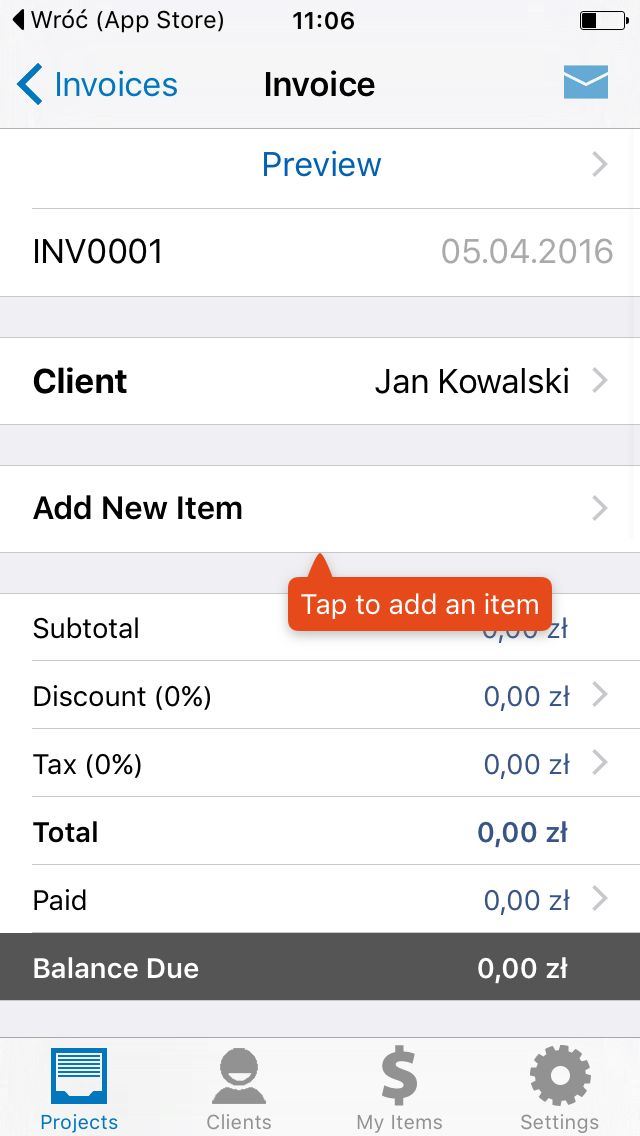
Task: Open the Settings tab
Action: pos(560,1089)
